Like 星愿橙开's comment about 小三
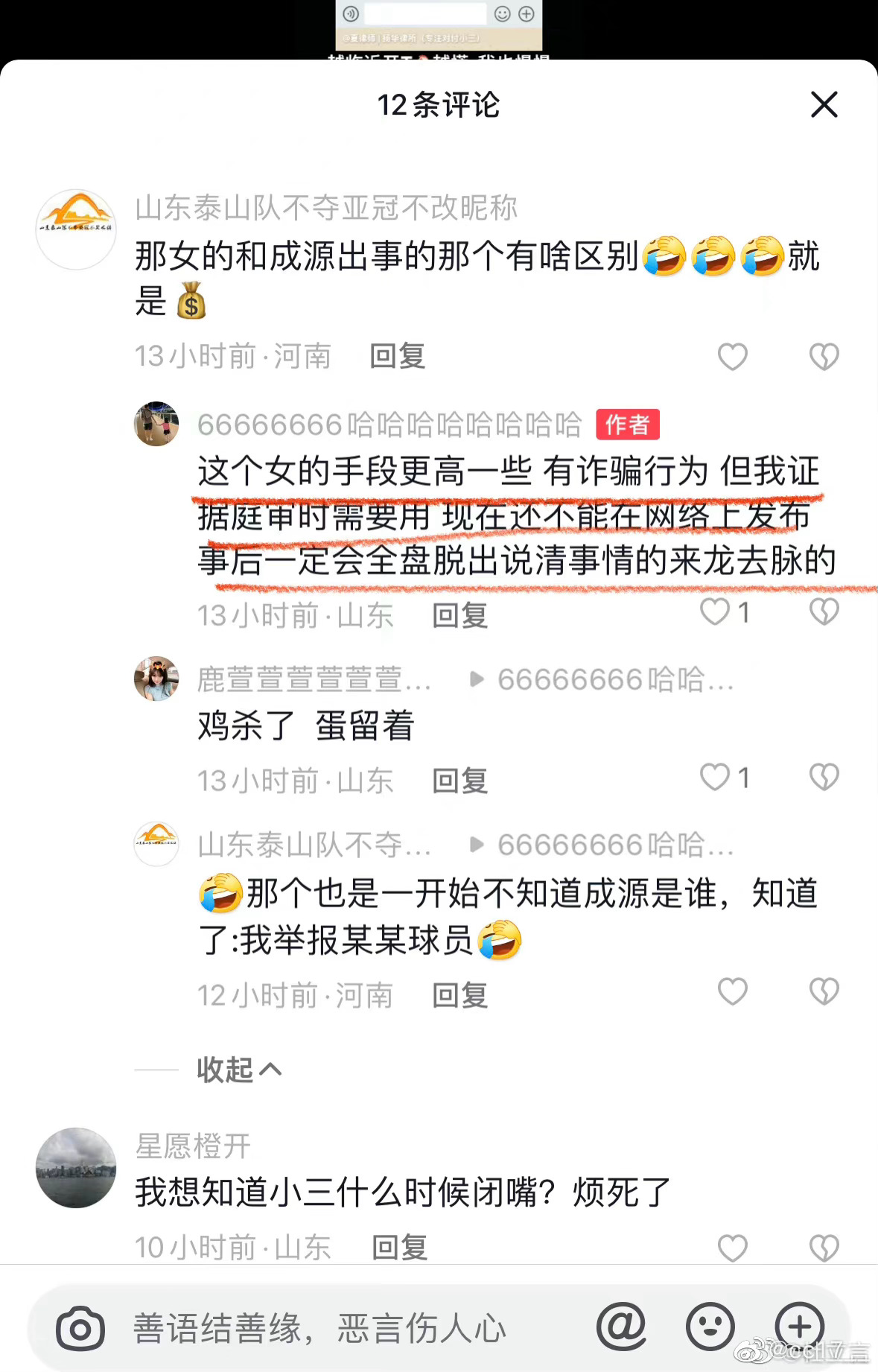This screenshot has width=878, height=1372. (732, 1248)
